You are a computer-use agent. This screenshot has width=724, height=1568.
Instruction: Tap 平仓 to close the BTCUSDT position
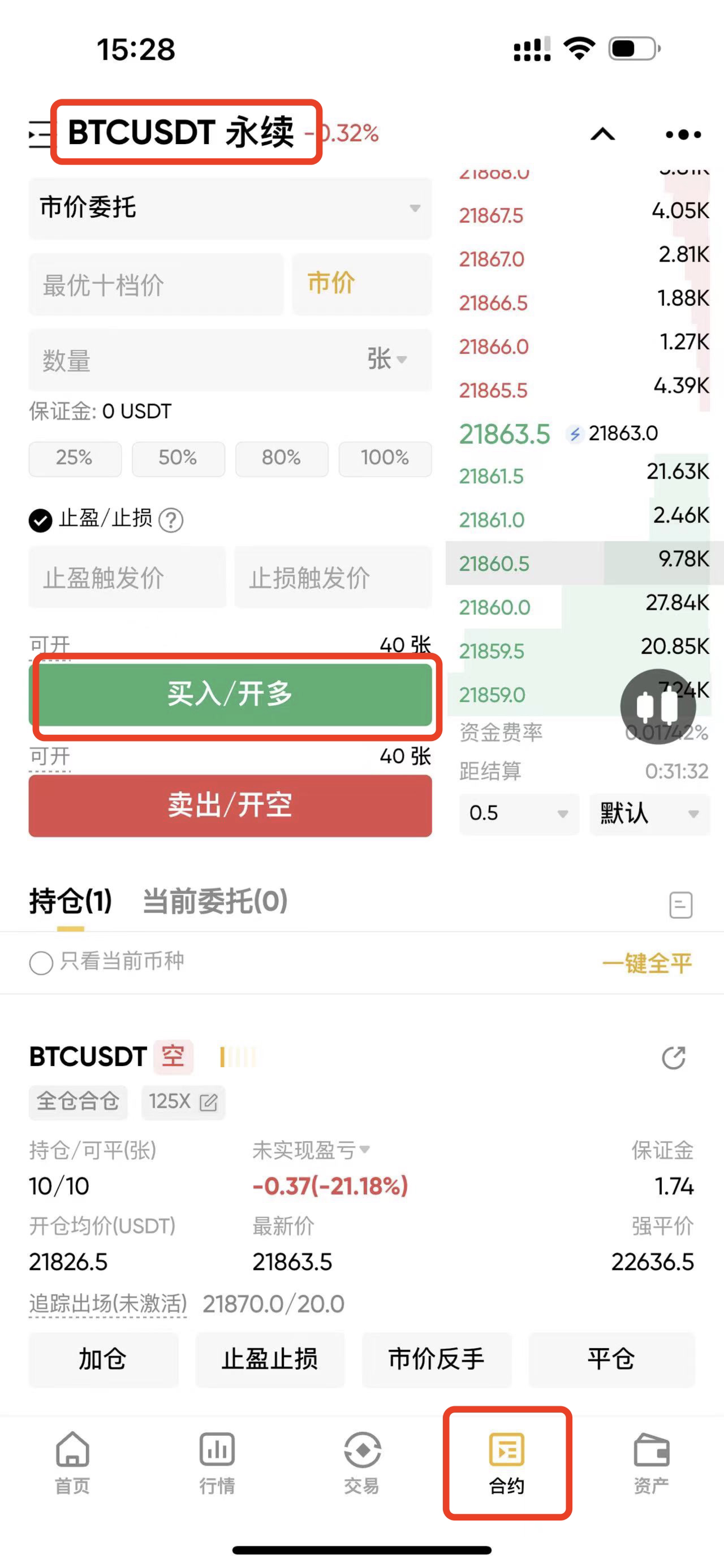click(x=611, y=1359)
